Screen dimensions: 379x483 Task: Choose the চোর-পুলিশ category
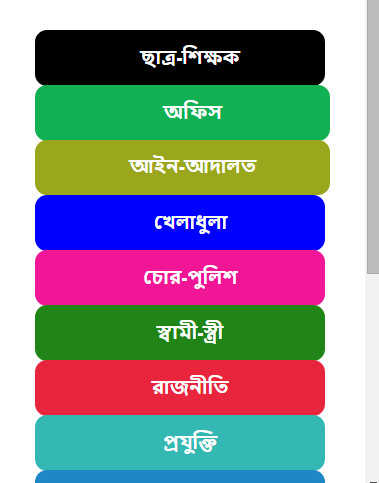coord(180,278)
